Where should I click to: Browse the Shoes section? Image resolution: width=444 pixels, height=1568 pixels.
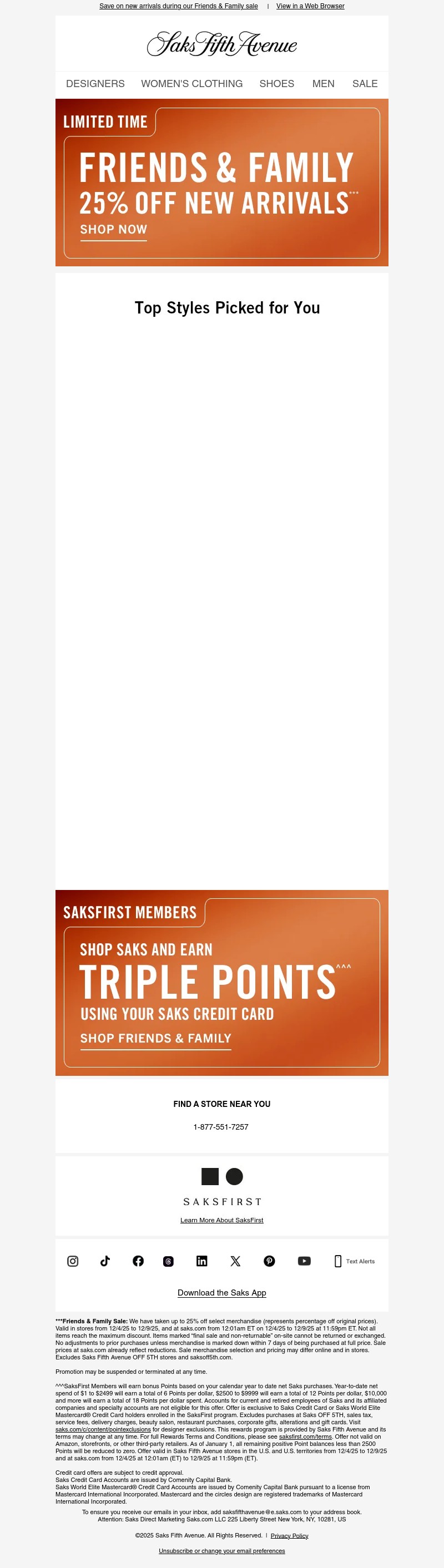276,84
